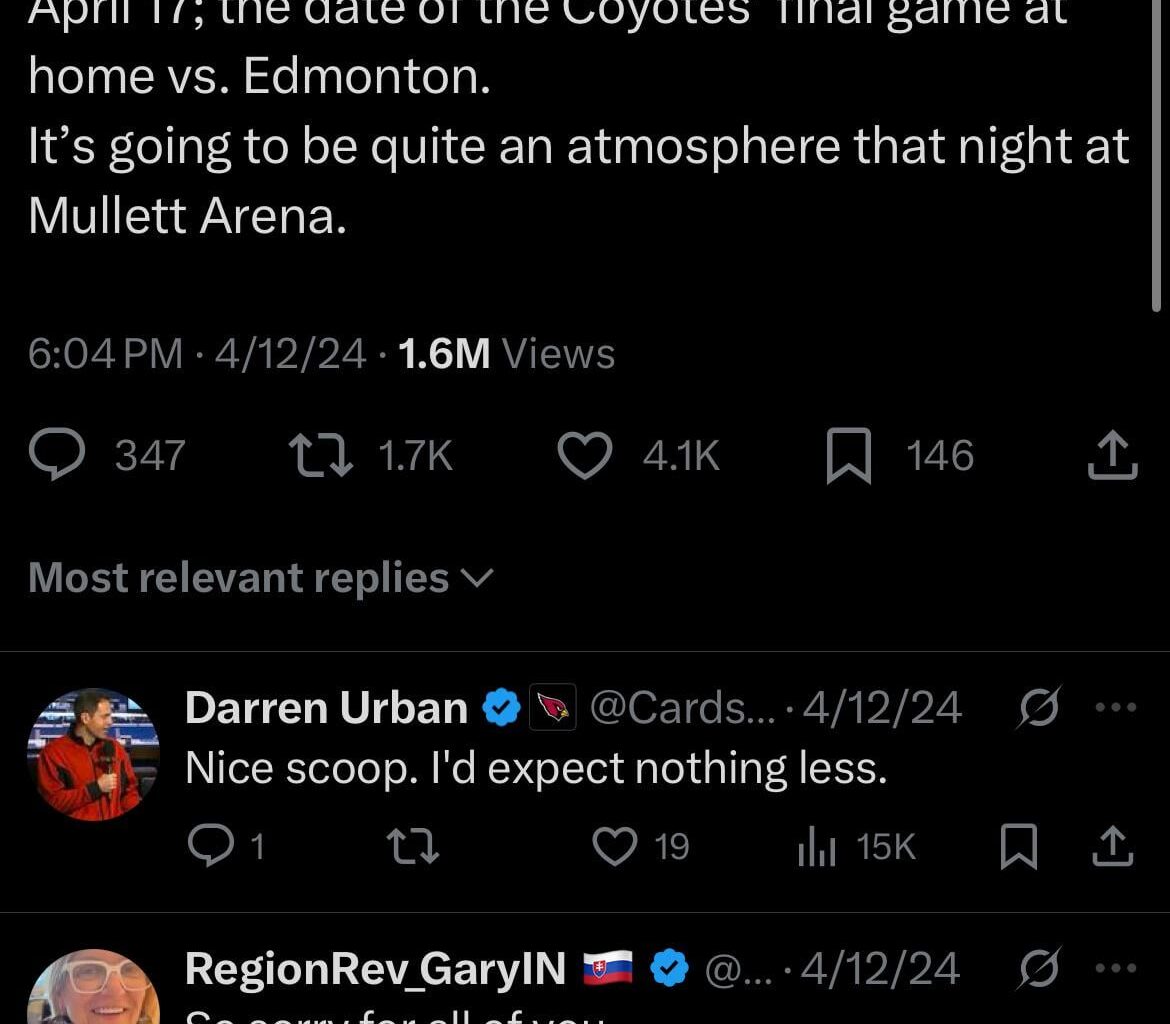This screenshot has height=1024, width=1170.
Task: Like the main tweet
Action: 584,455
